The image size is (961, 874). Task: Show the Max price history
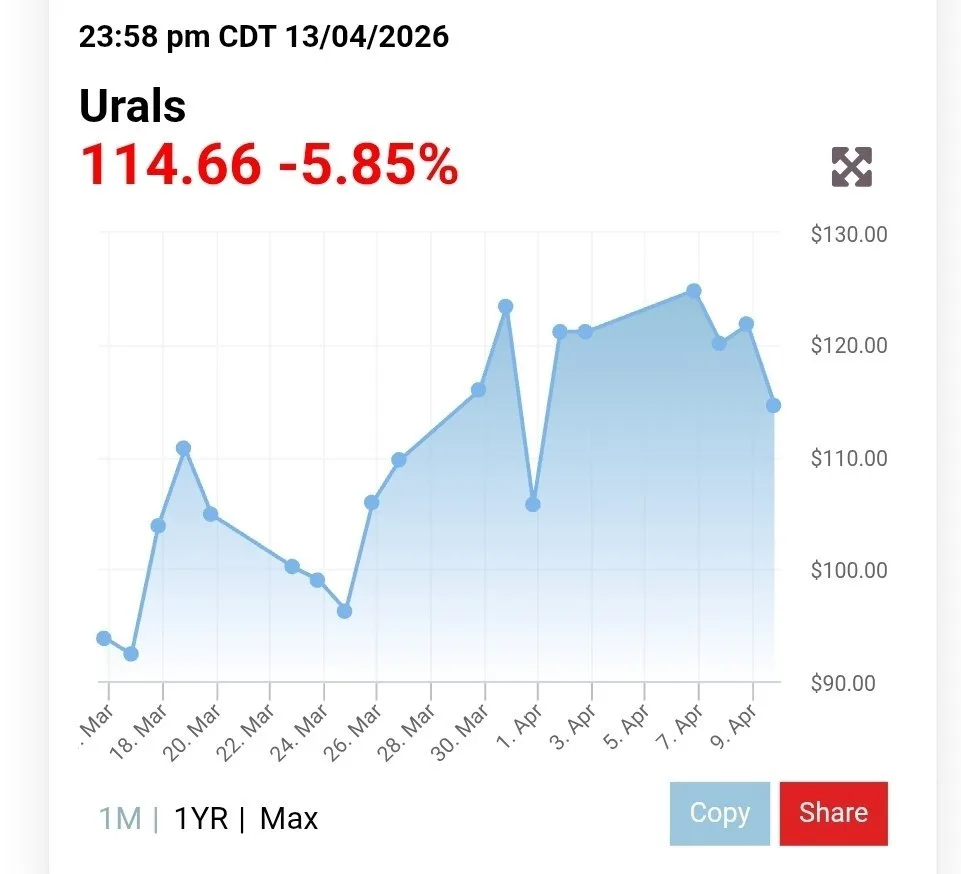click(x=289, y=819)
